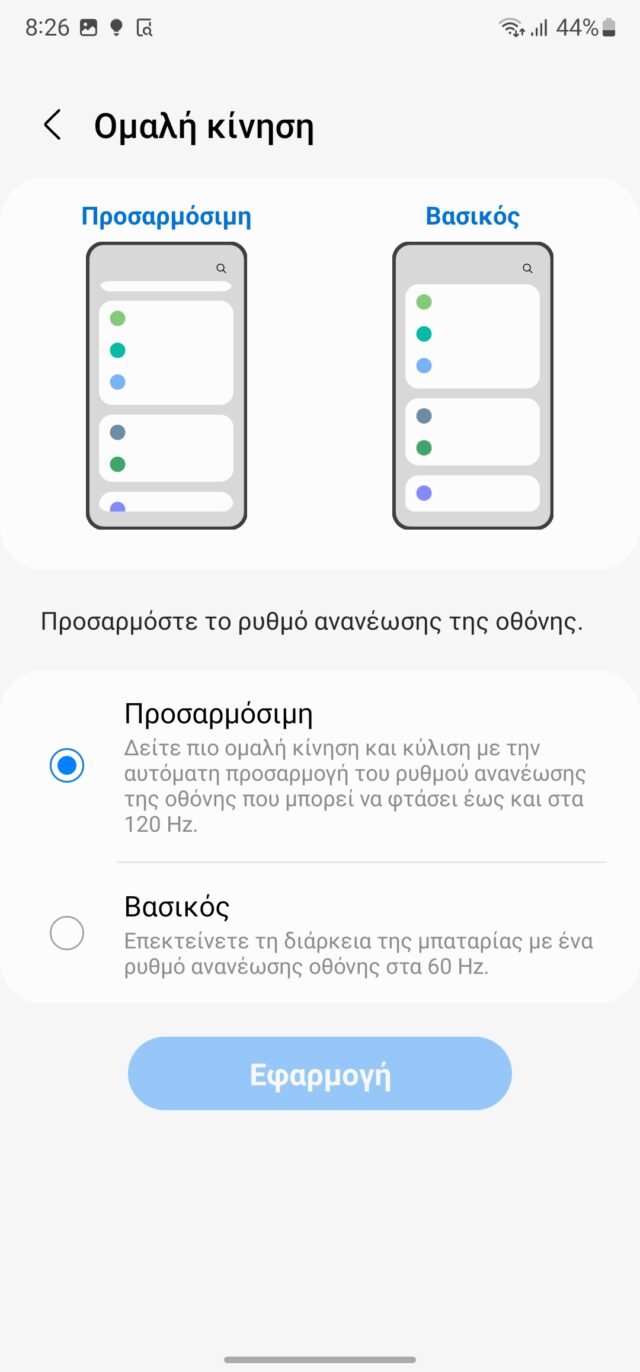Go back from Ομαλή κίνηση screen

click(x=52, y=126)
